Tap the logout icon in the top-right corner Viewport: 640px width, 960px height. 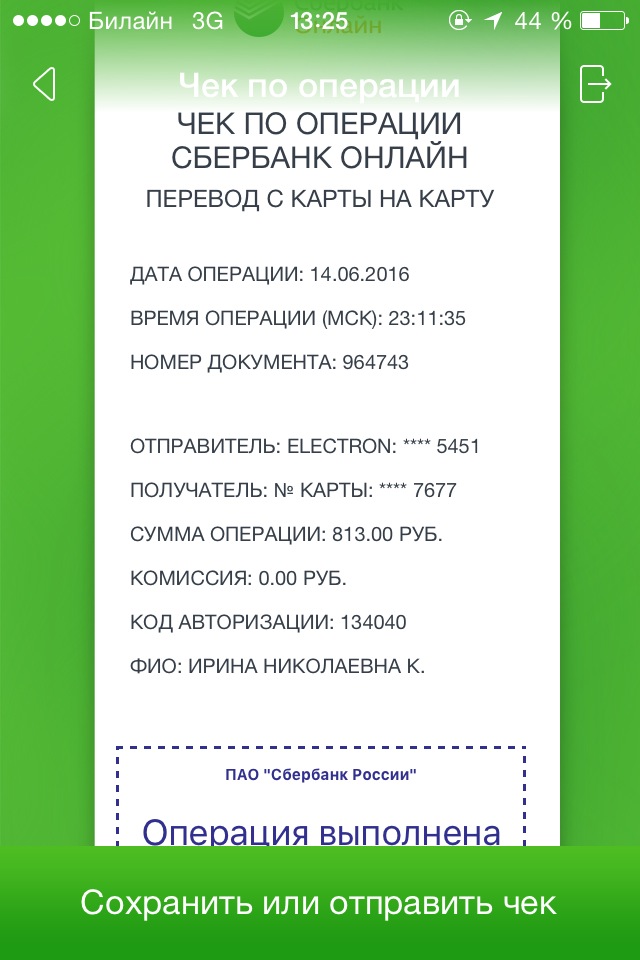(595, 84)
